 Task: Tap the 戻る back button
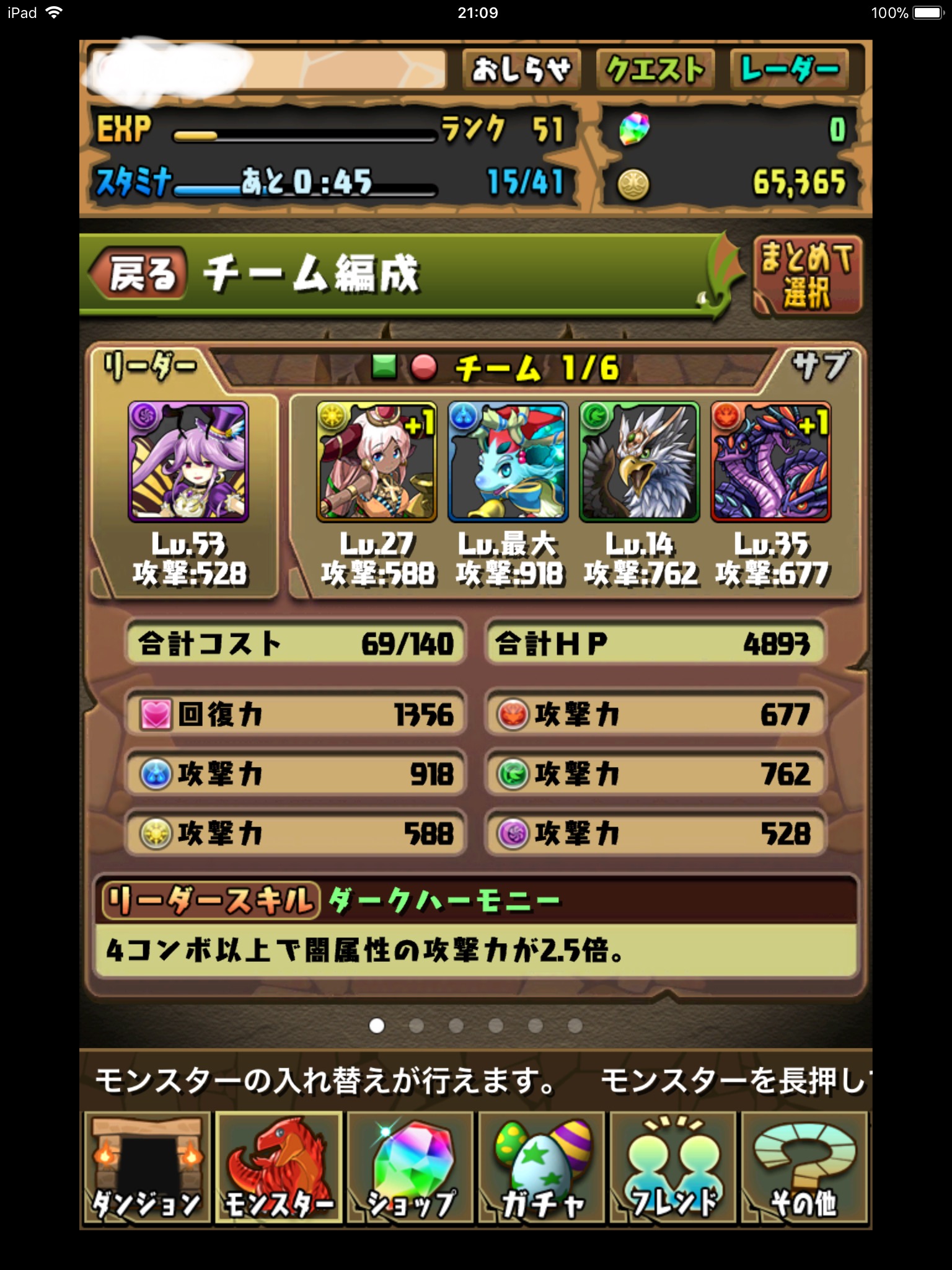tap(139, 273)
